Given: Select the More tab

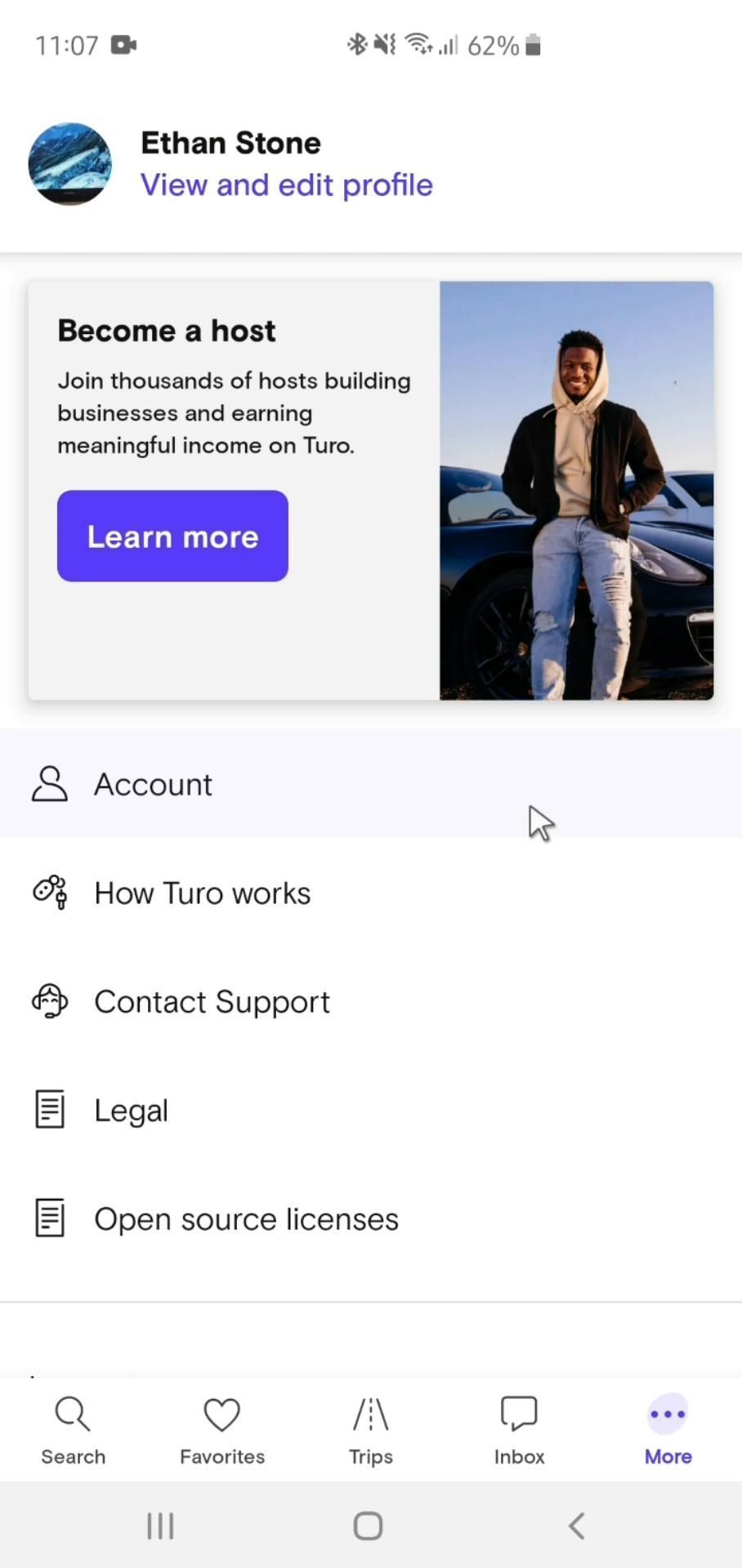Looking at the screenshot, I should [x=668, y=1429].
